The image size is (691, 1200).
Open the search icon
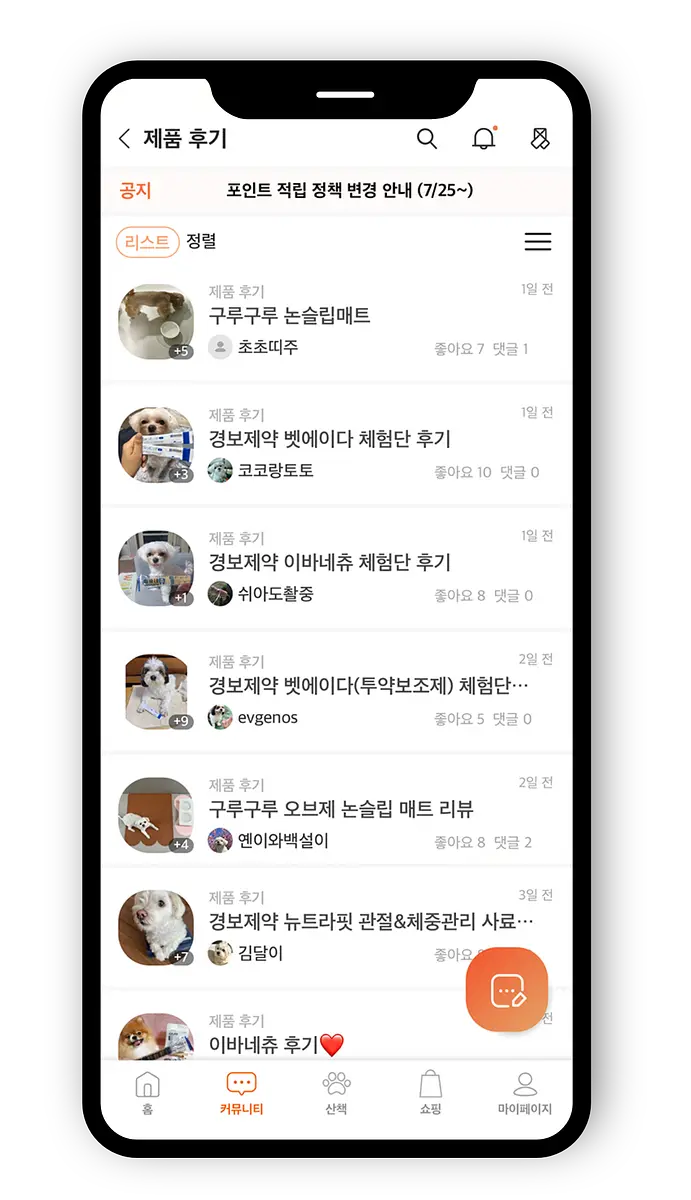[x=427, y=139]
